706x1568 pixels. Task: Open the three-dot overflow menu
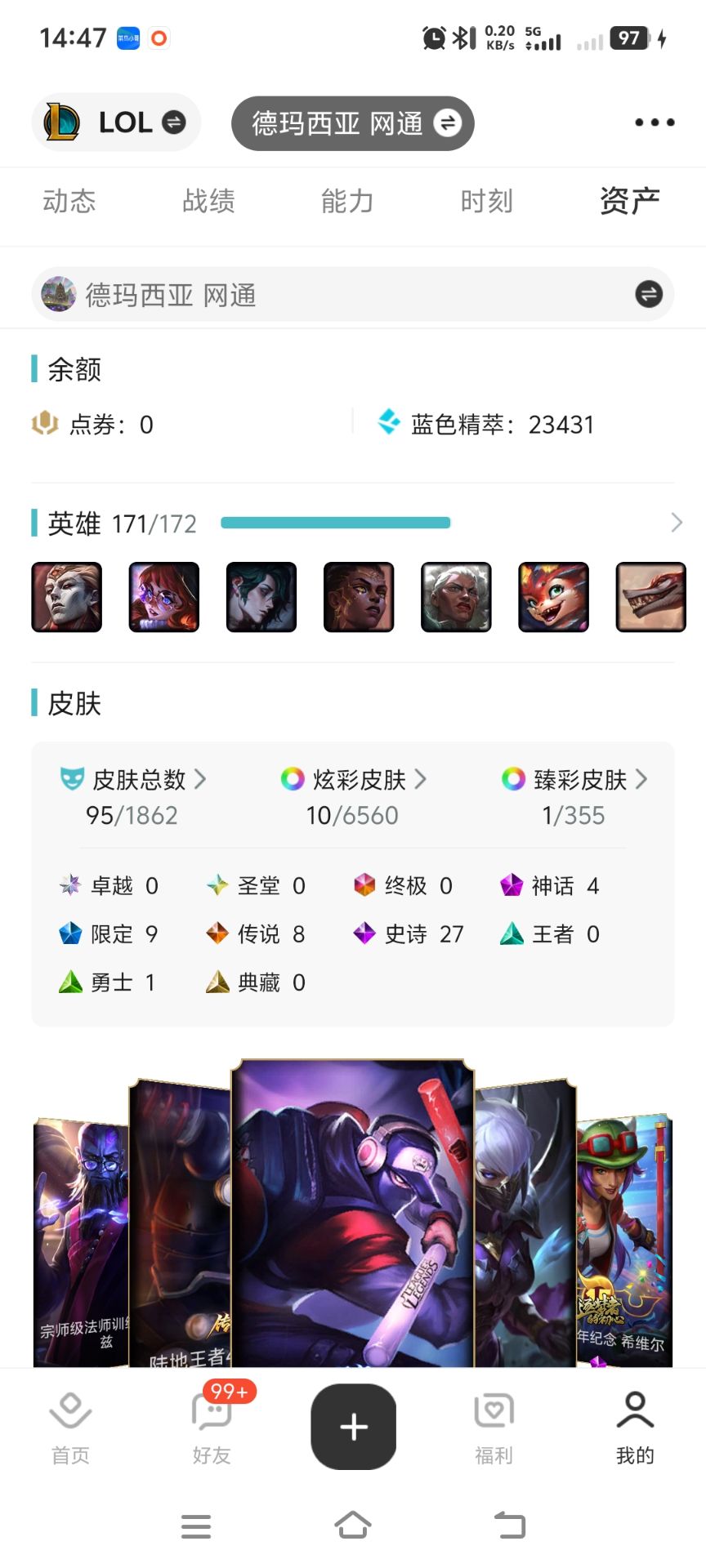[655, 122]
